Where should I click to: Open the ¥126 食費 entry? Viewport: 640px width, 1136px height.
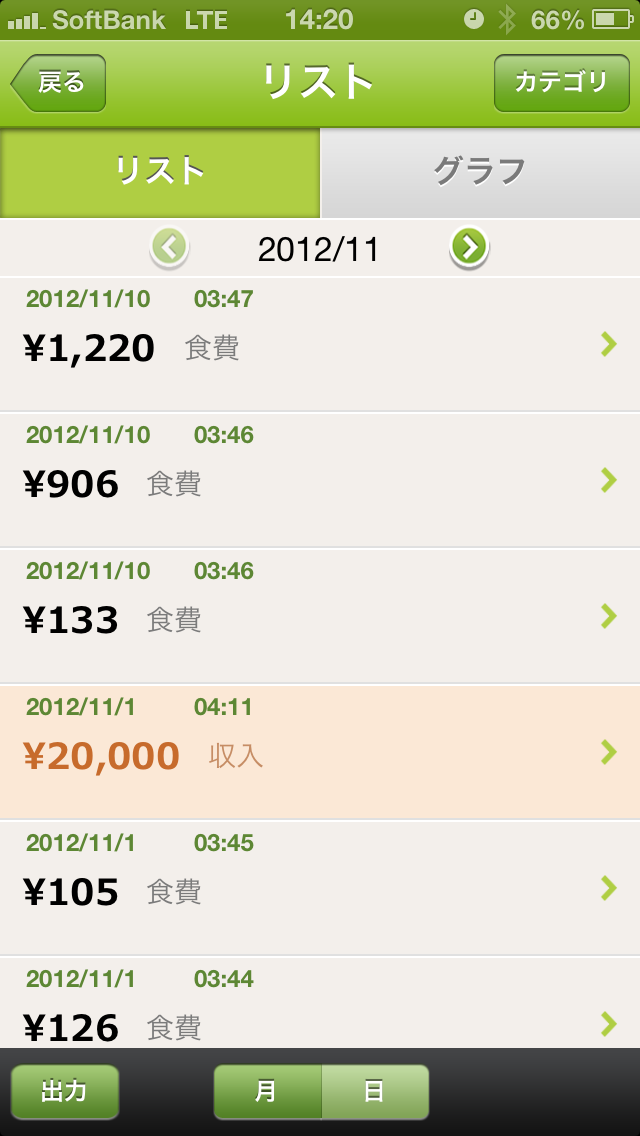[x=320, y=1003]
